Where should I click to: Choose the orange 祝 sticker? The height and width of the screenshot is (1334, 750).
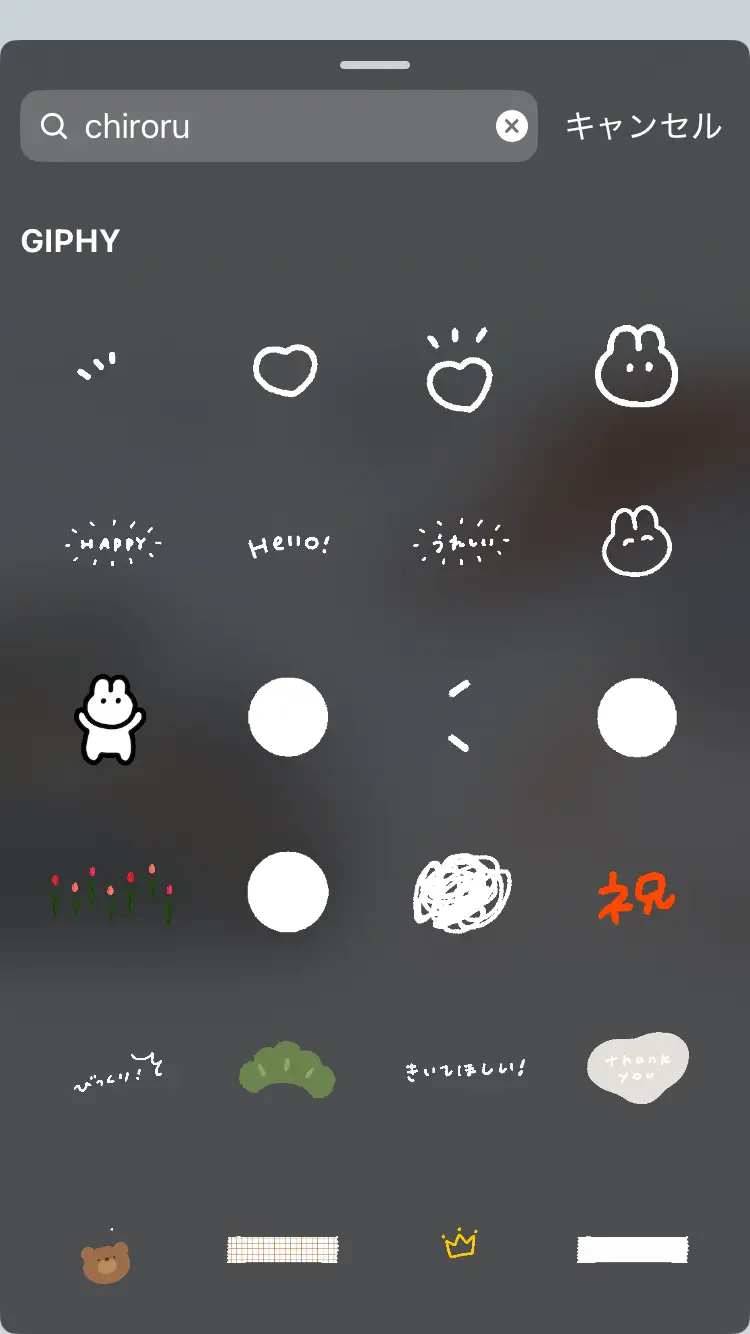636,894
